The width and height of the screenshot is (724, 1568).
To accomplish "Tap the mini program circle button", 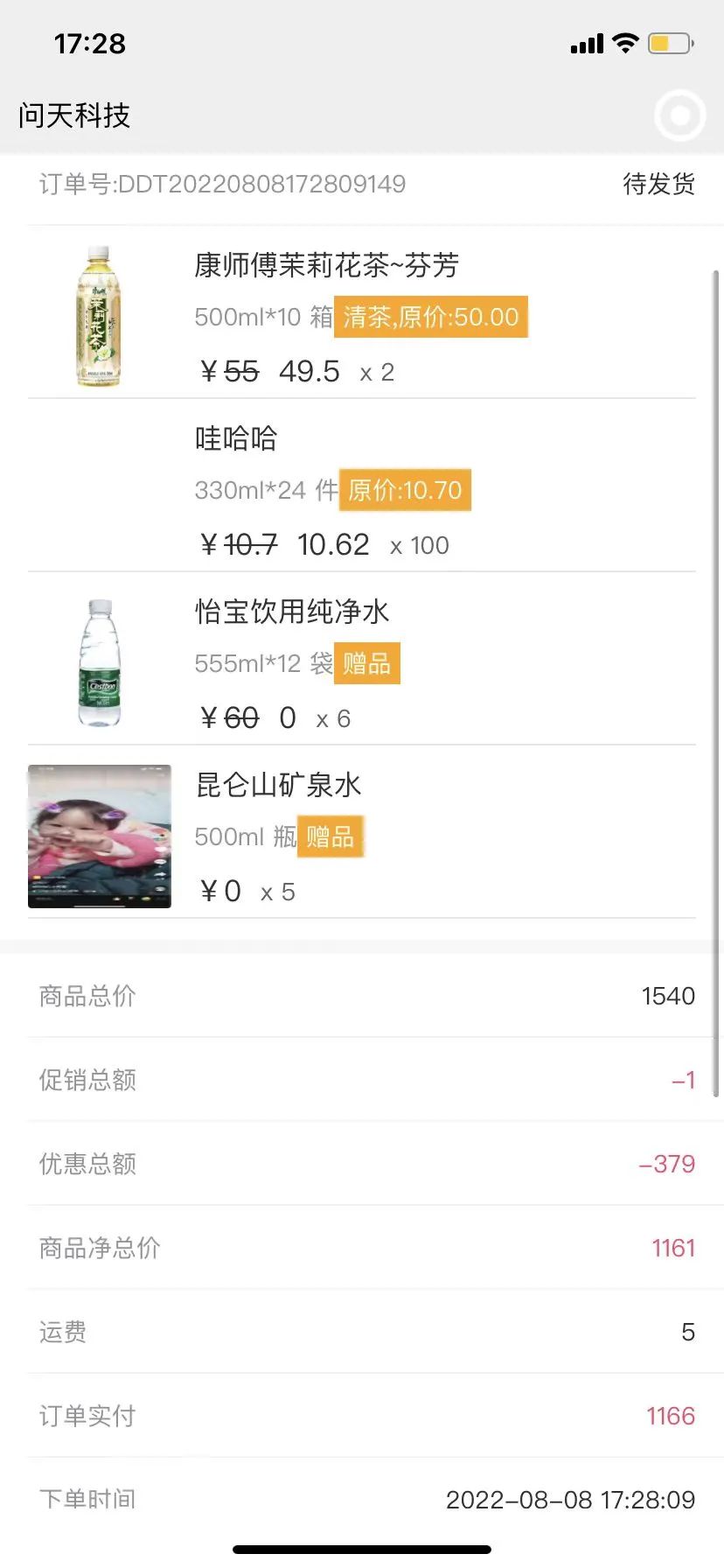I will pos(679,115).
